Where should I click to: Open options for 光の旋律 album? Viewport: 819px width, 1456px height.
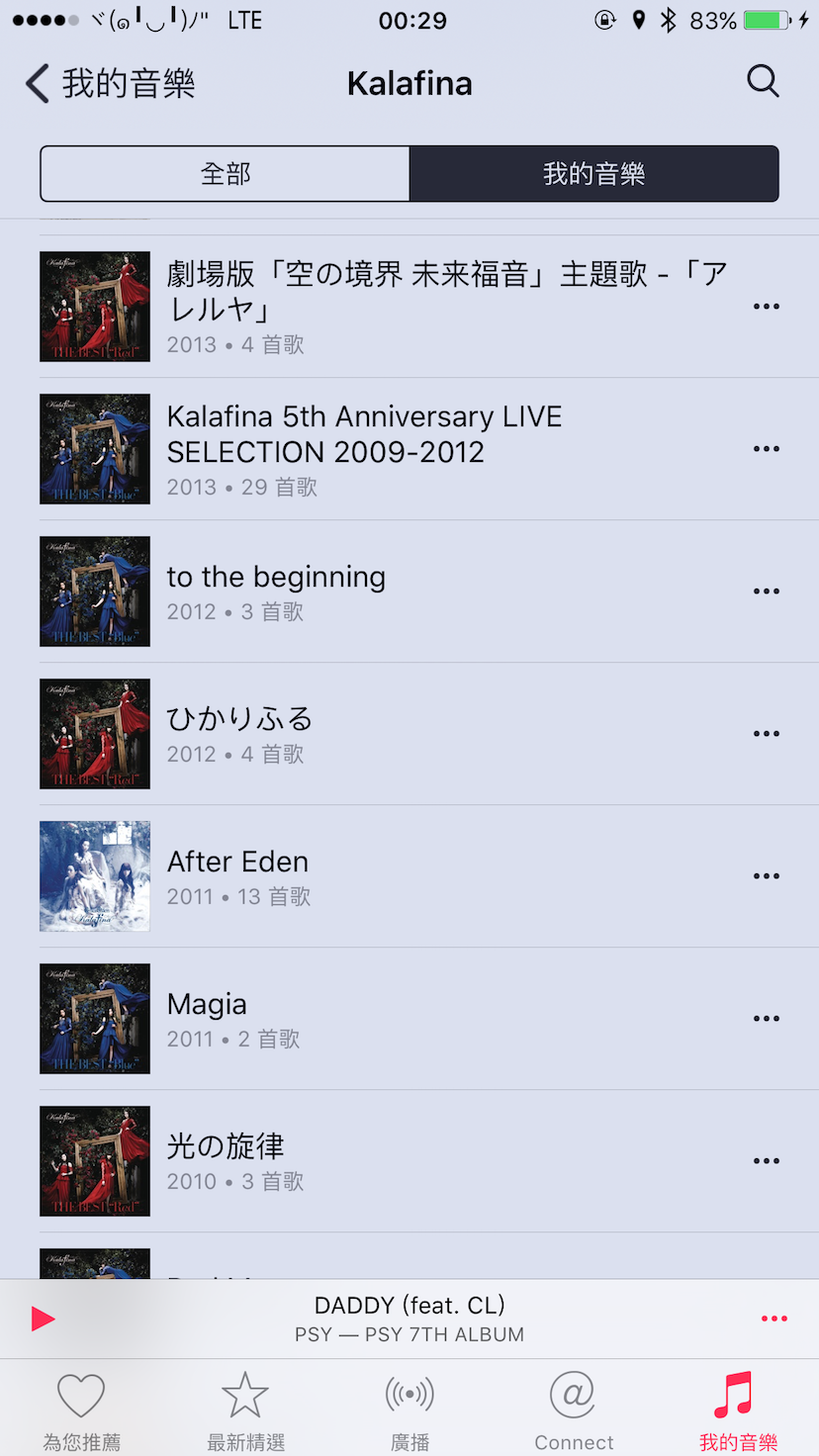[767, 1160]
